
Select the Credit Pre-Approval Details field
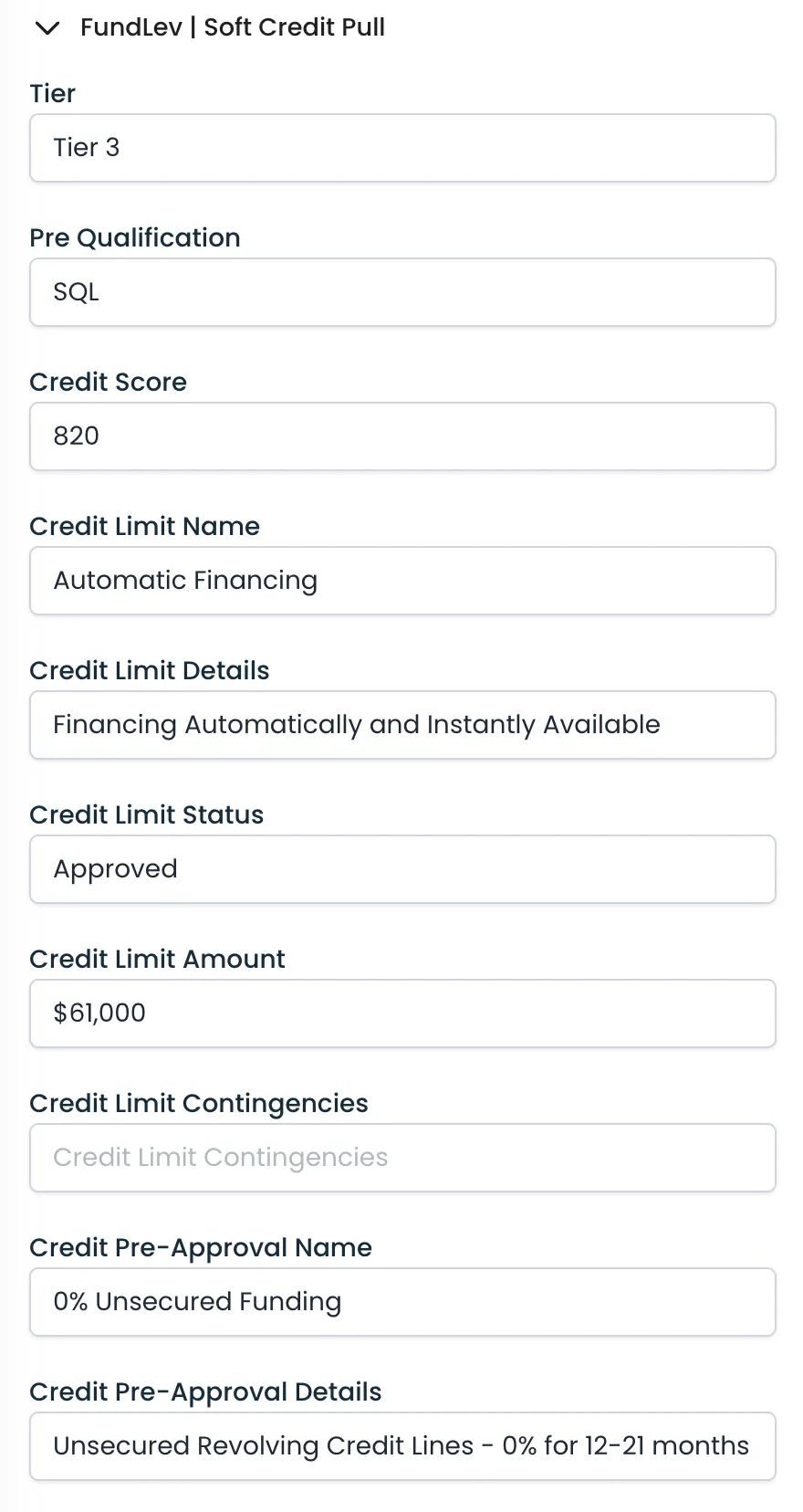402,1446
